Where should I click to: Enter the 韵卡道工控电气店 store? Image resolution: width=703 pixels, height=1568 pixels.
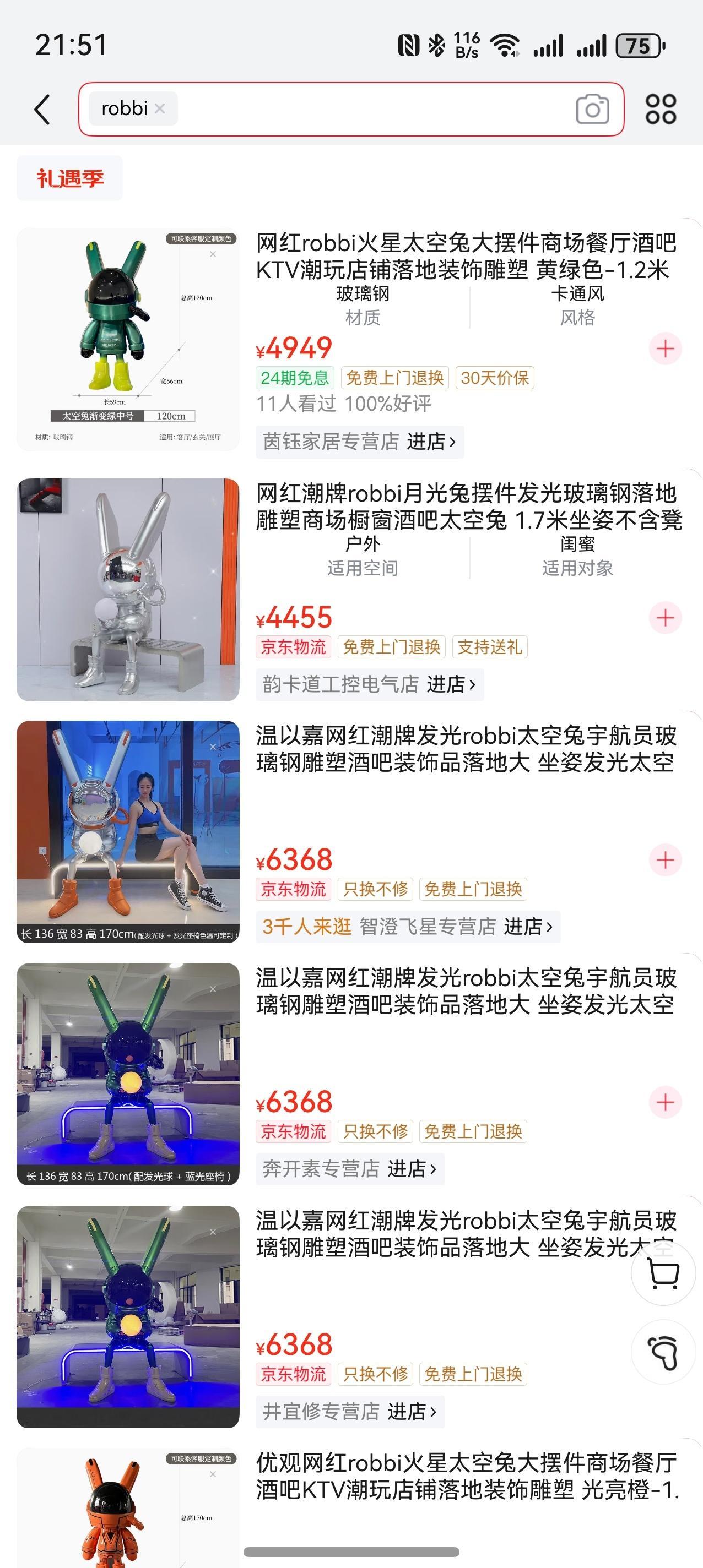[369, 684]
